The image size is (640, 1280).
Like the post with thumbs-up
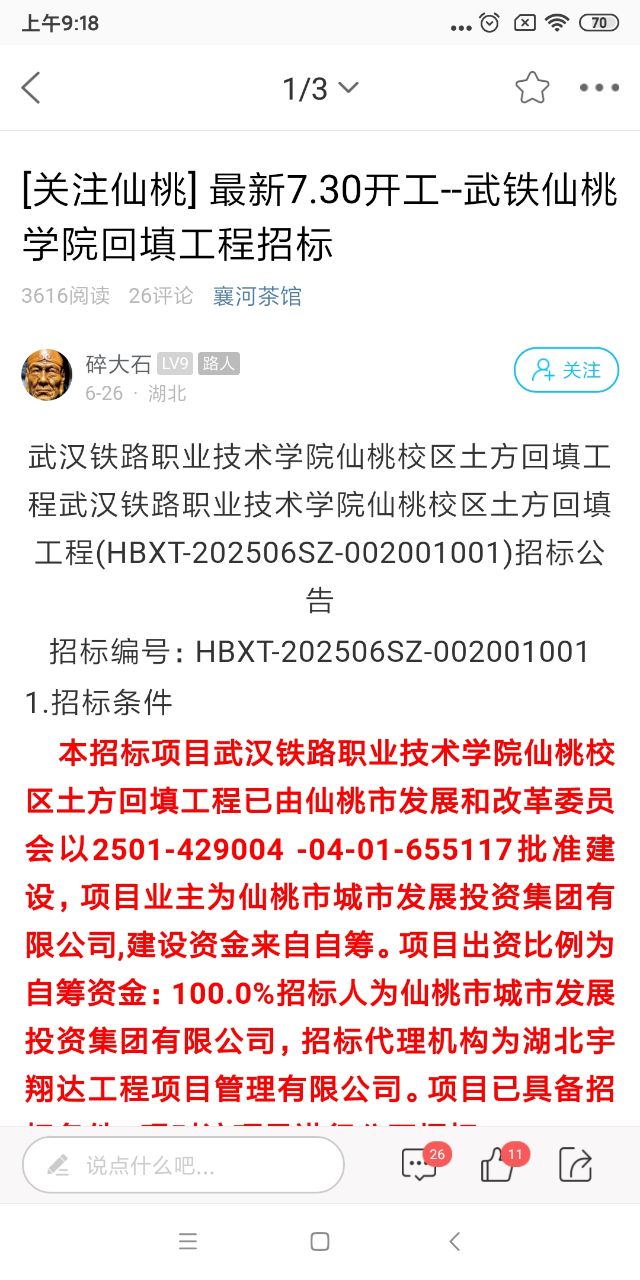[x=498, y=1165]
